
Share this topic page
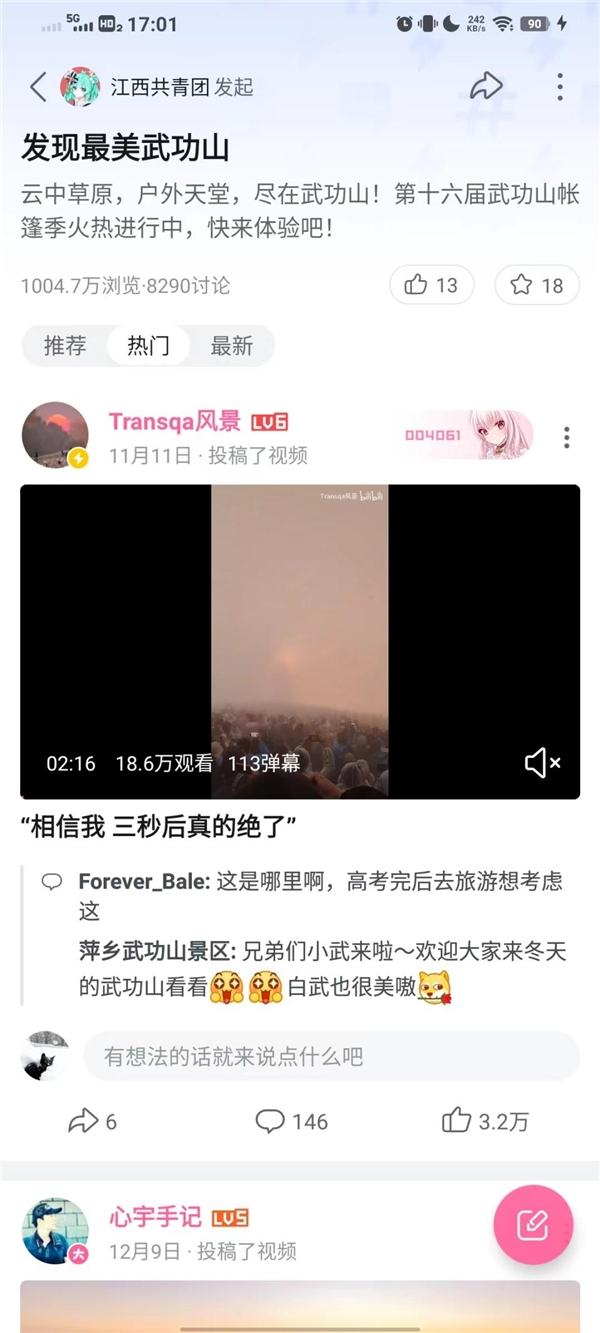486,87
